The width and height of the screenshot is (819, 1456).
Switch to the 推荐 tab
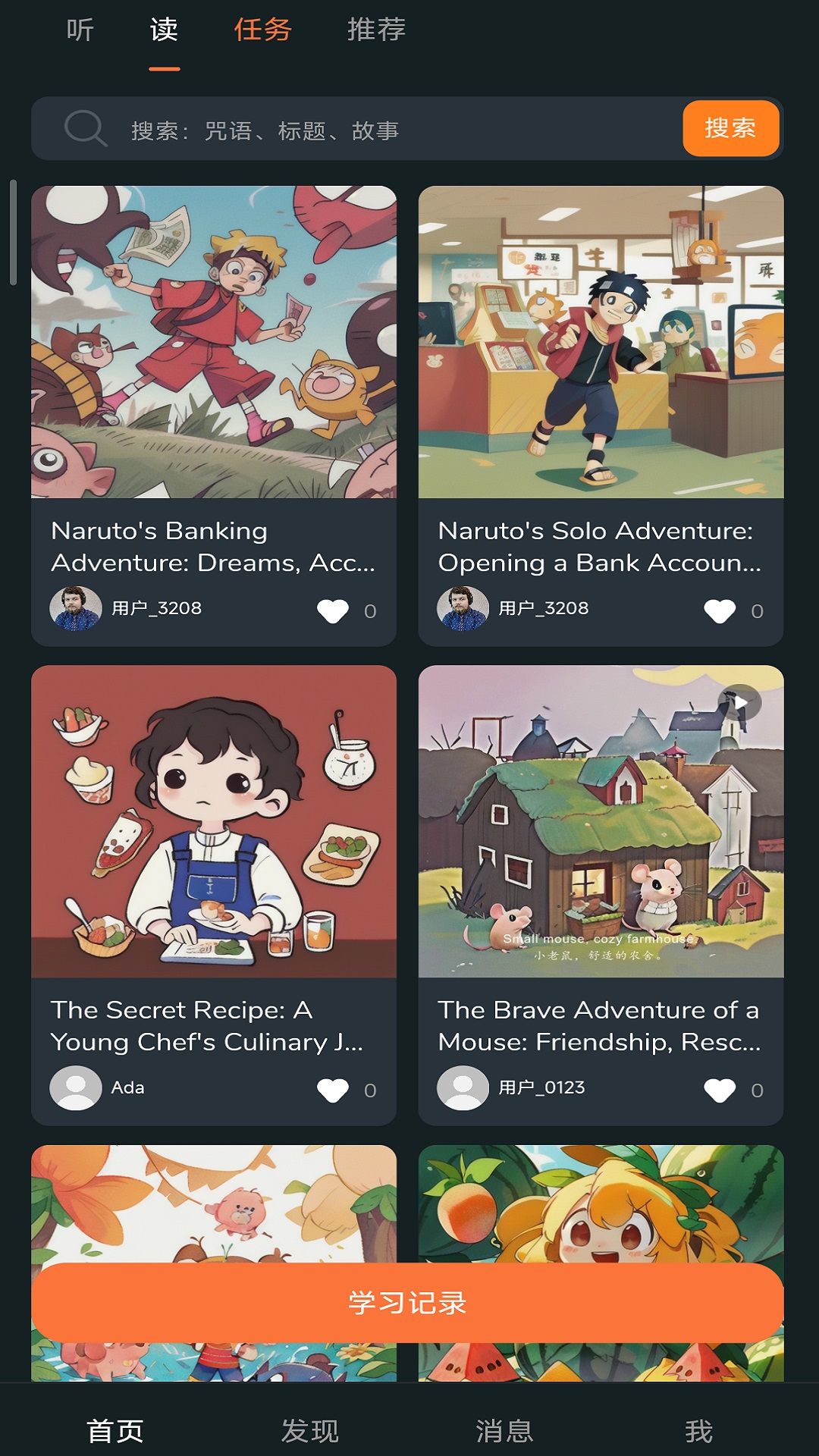(376, 30)
